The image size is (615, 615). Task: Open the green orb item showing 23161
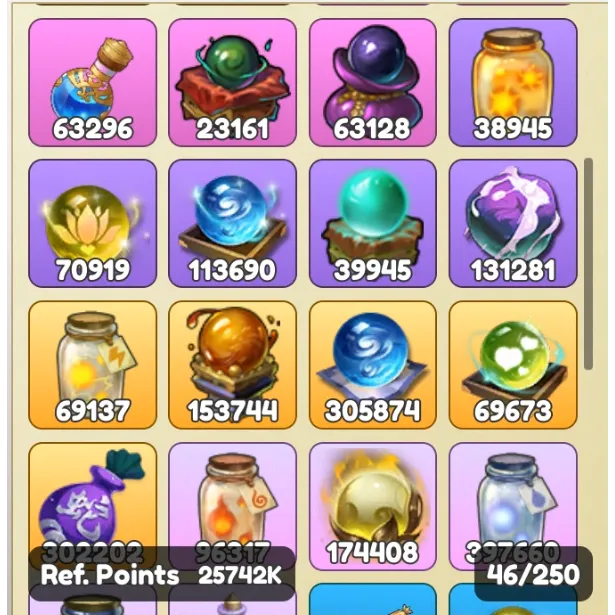pyautogui.click(x=232, y=82)
